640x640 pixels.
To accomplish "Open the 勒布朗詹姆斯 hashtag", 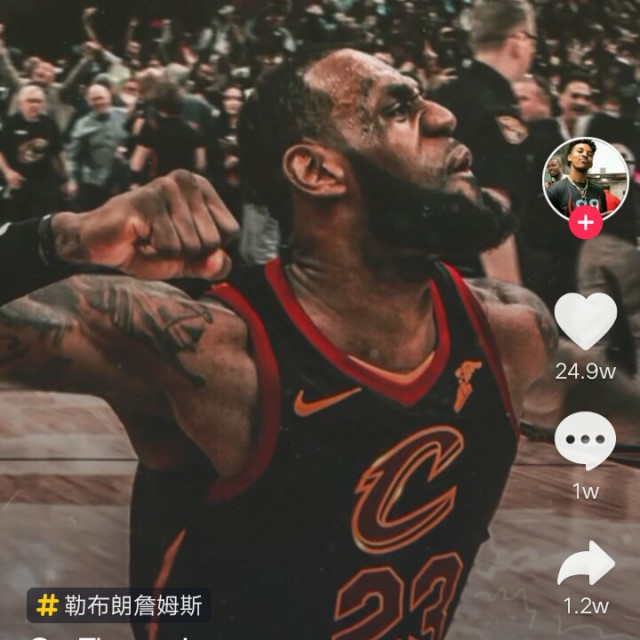I will pos(119,605).
